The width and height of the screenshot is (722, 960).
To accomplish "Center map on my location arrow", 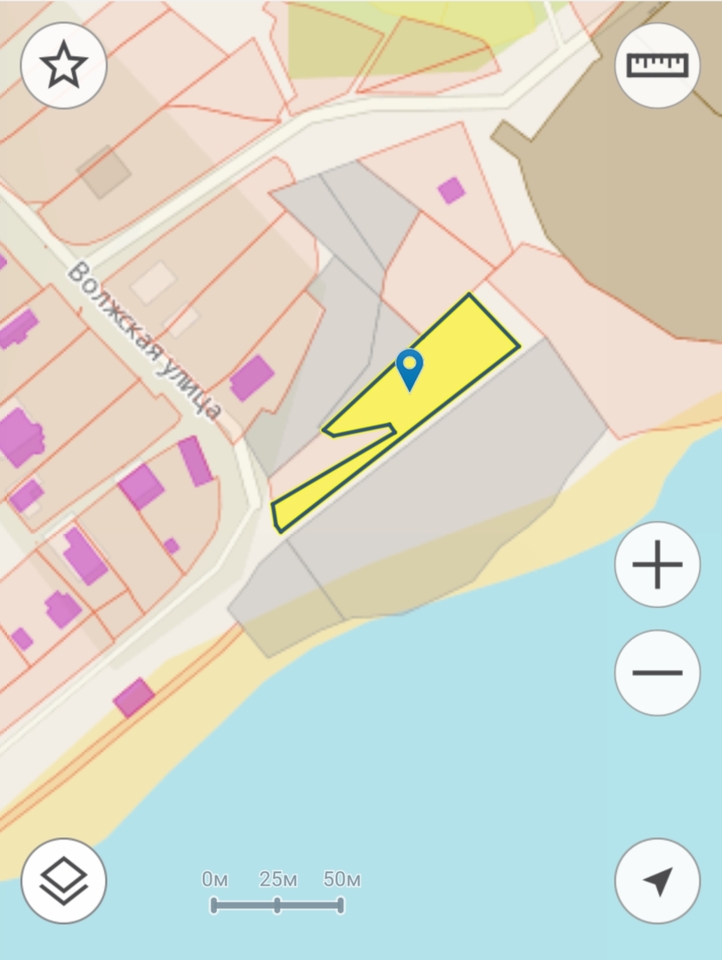I will coord(657,880).
